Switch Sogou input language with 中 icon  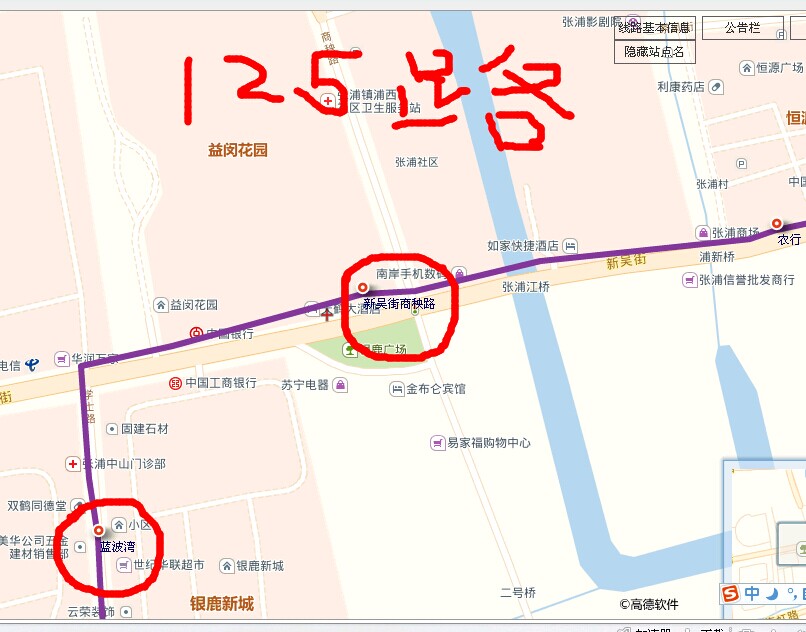(752, 594)
